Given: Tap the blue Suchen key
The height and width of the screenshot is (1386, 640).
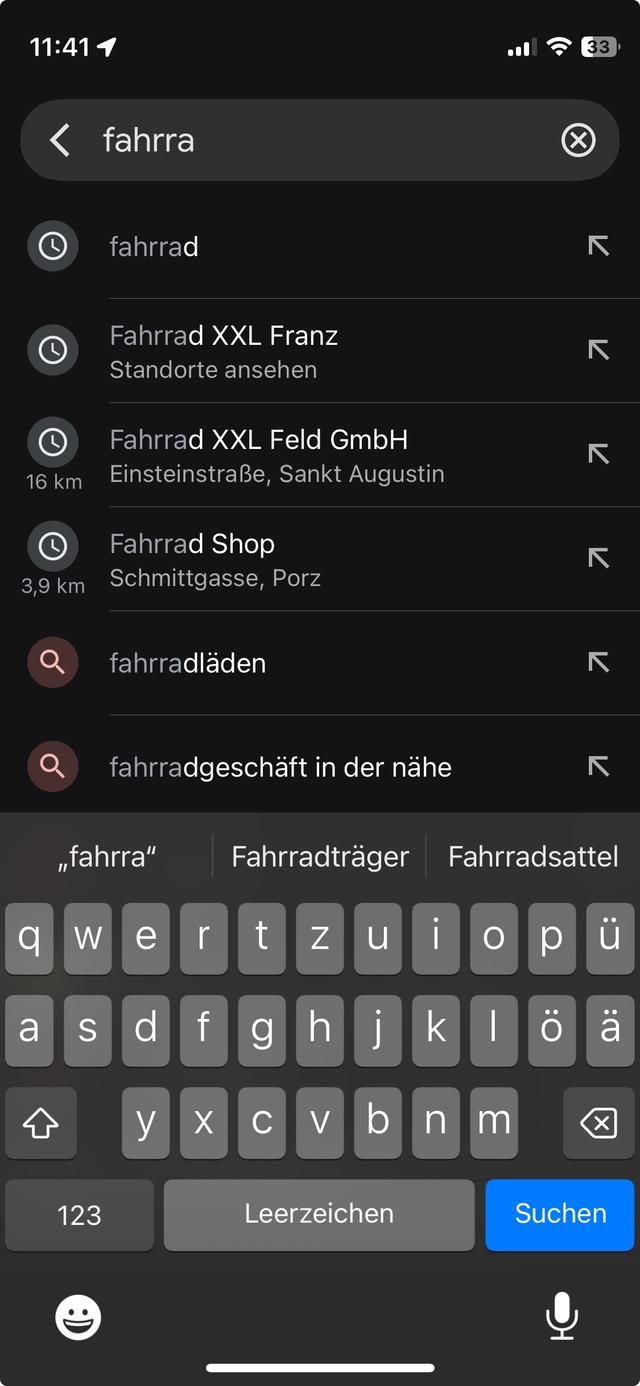Looking at the screenshot, I should click(560, 1214).
